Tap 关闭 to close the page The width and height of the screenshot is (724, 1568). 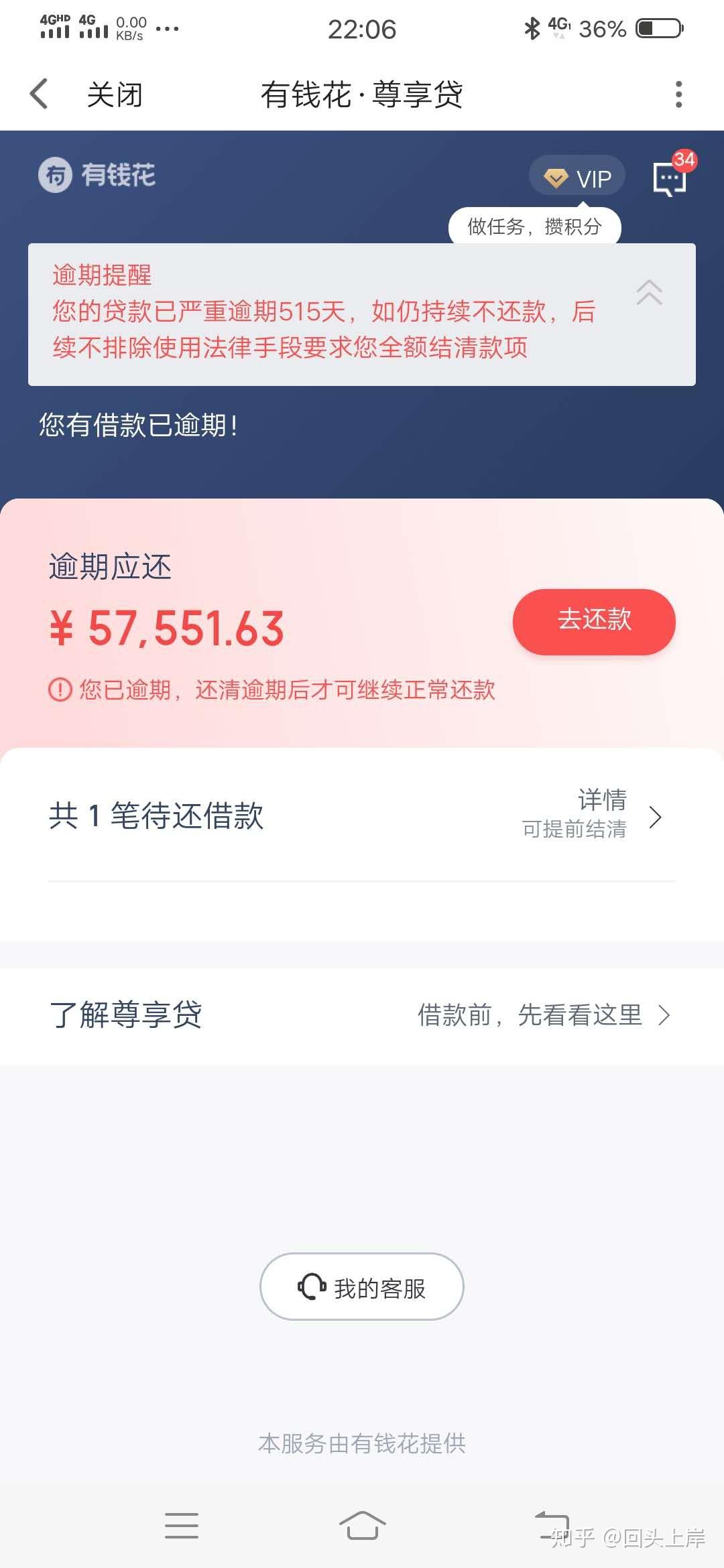114,94
